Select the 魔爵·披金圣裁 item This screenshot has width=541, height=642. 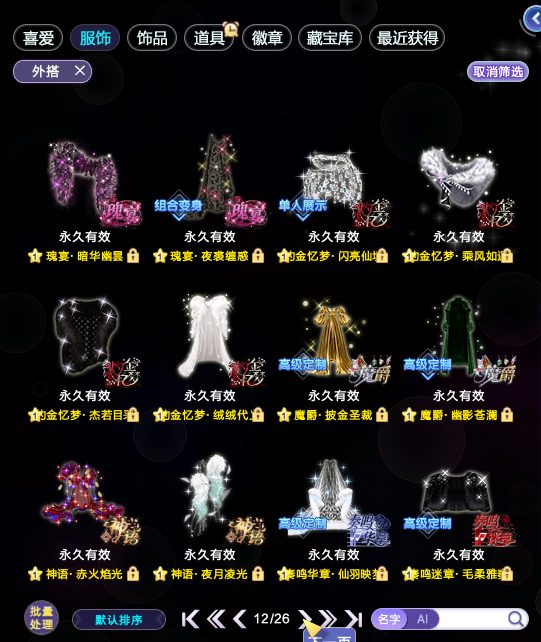click(334, 358)
